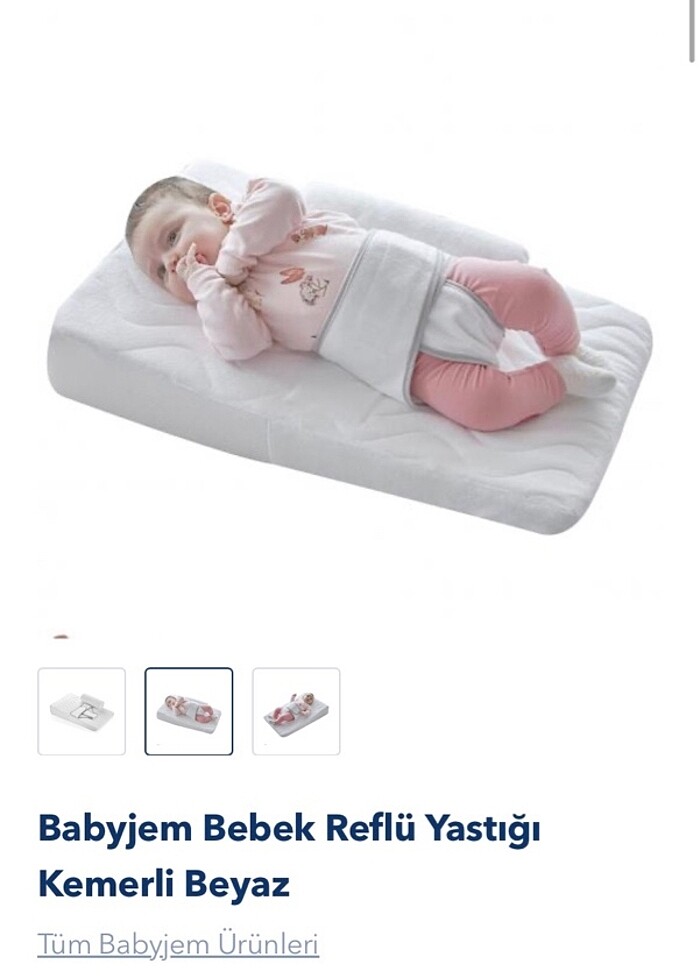
Task: Select the second thumbnail, baby on pillow
Action: click(x=189, y=711)
